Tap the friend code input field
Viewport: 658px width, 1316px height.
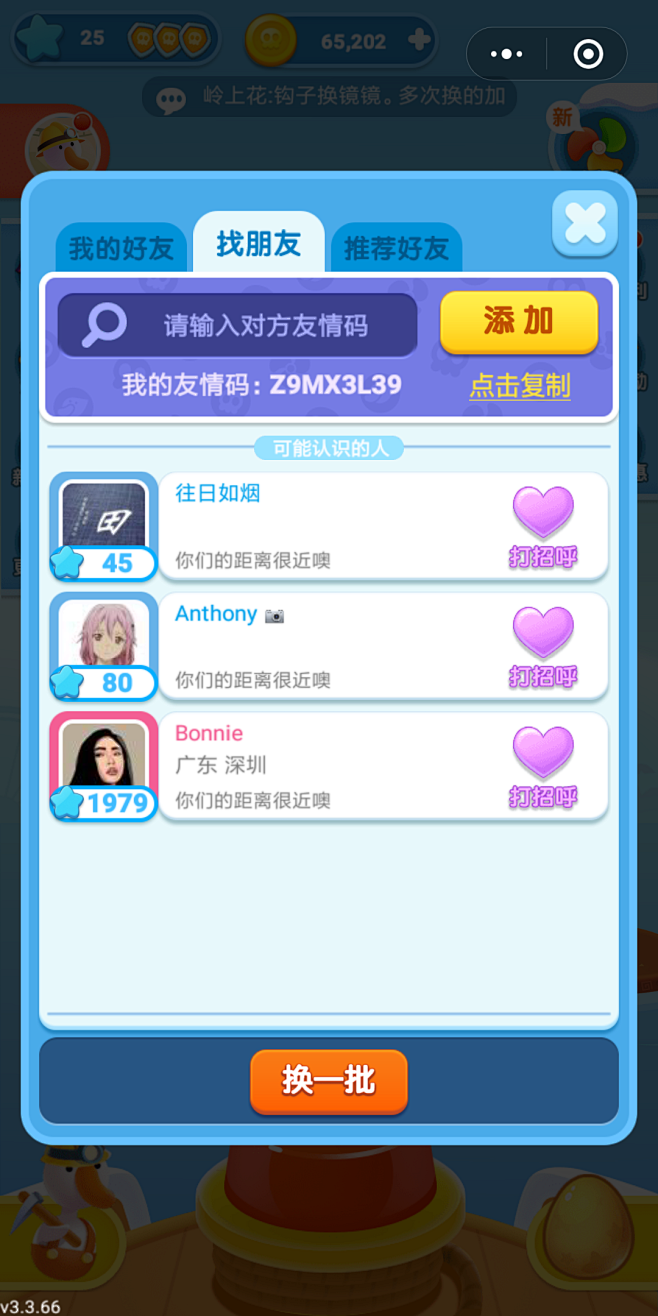pyautogui.click(x=238, y=325)
